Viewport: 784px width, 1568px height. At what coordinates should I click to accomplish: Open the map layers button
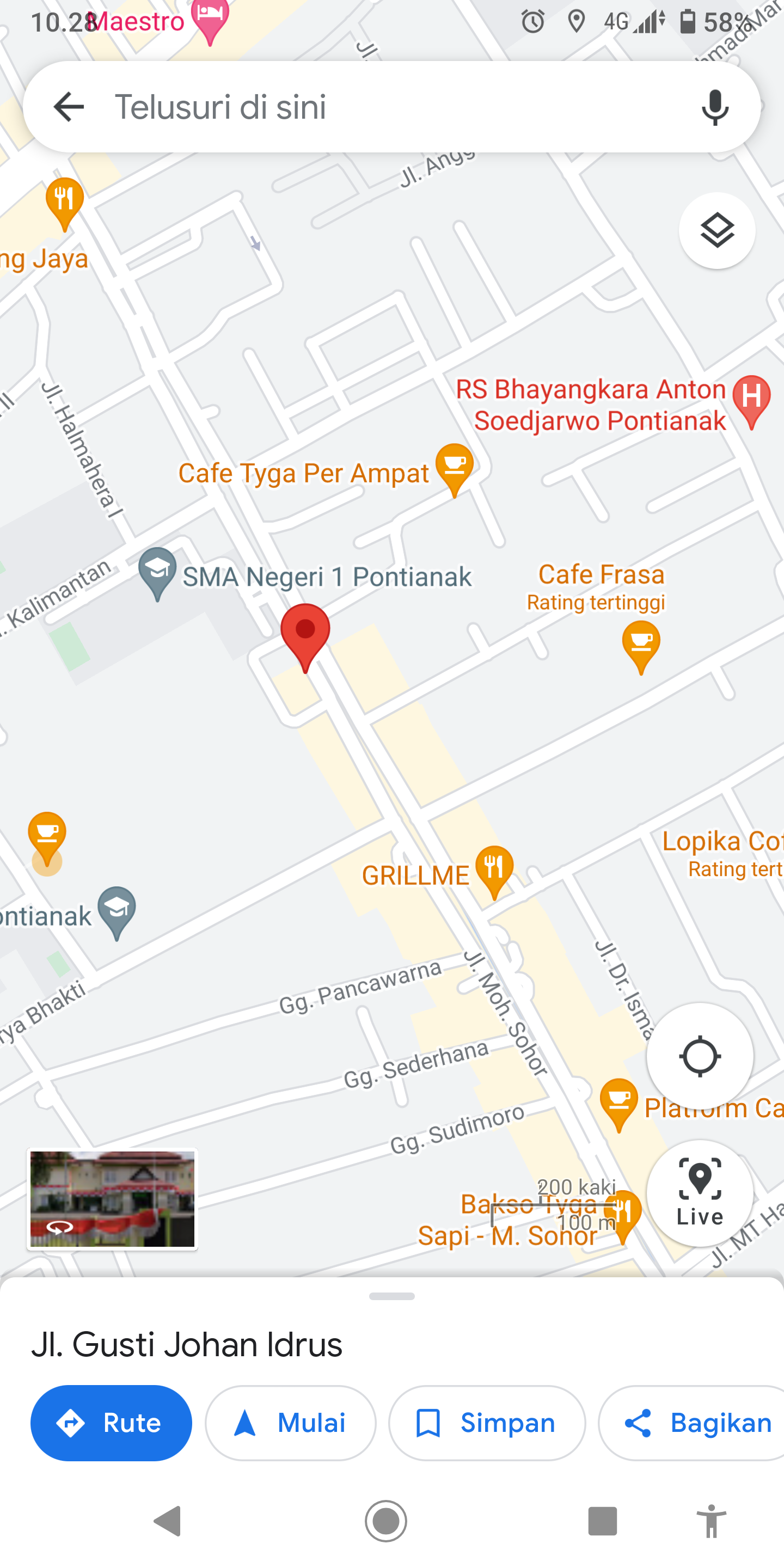point(716,231)
